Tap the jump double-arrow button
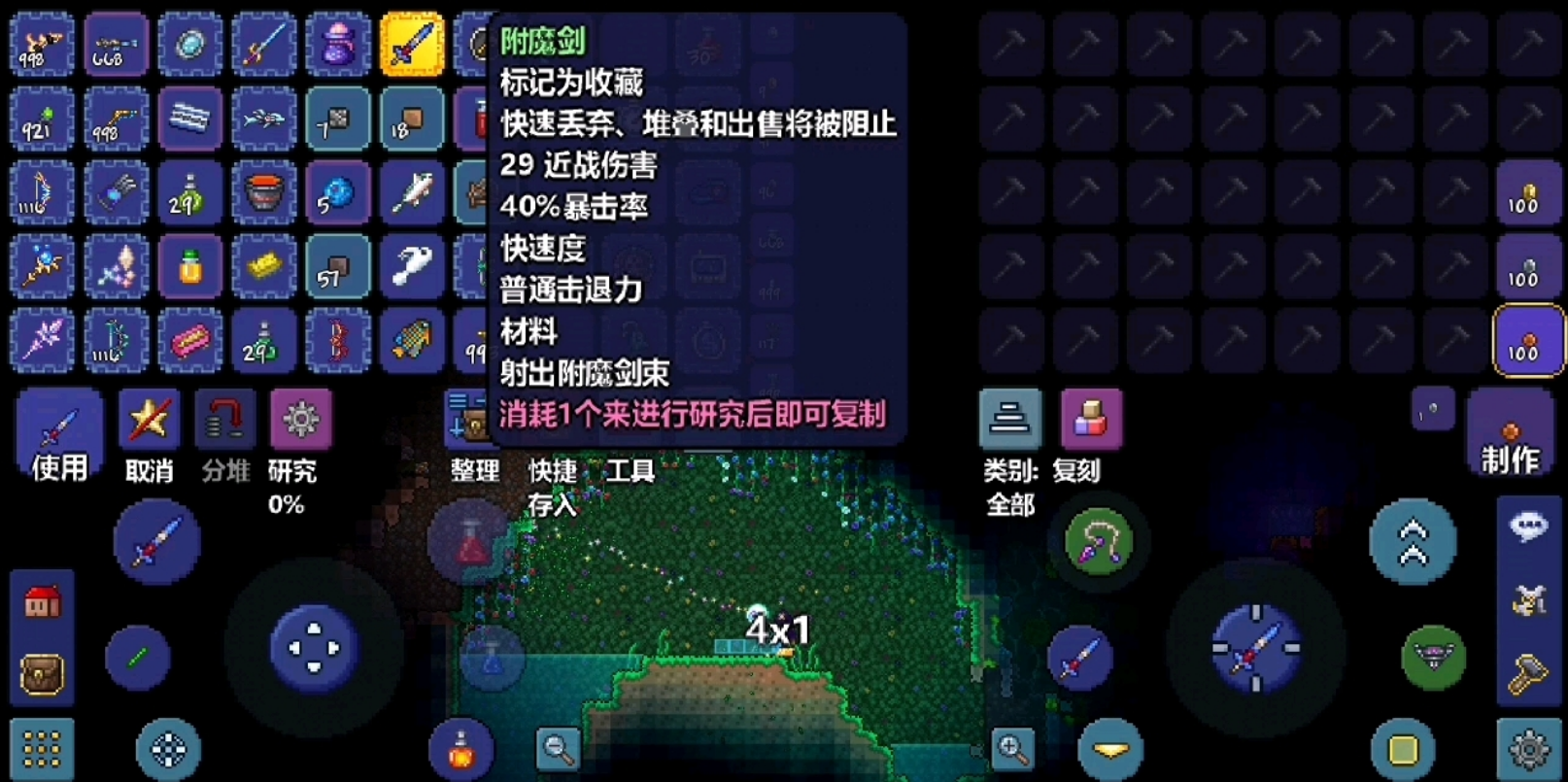 pos(1412,542)
